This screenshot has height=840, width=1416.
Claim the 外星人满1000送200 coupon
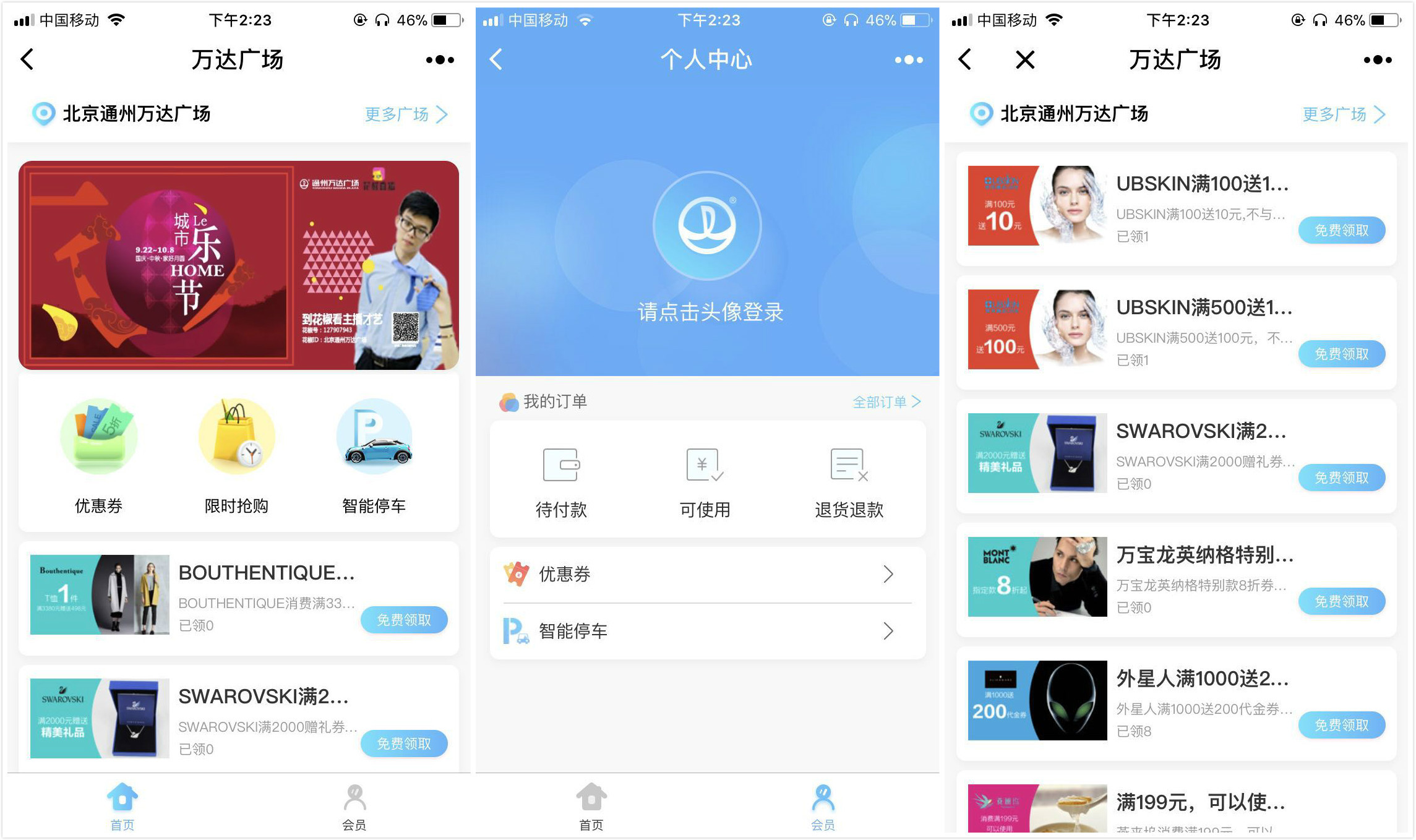click(1341, 725)
